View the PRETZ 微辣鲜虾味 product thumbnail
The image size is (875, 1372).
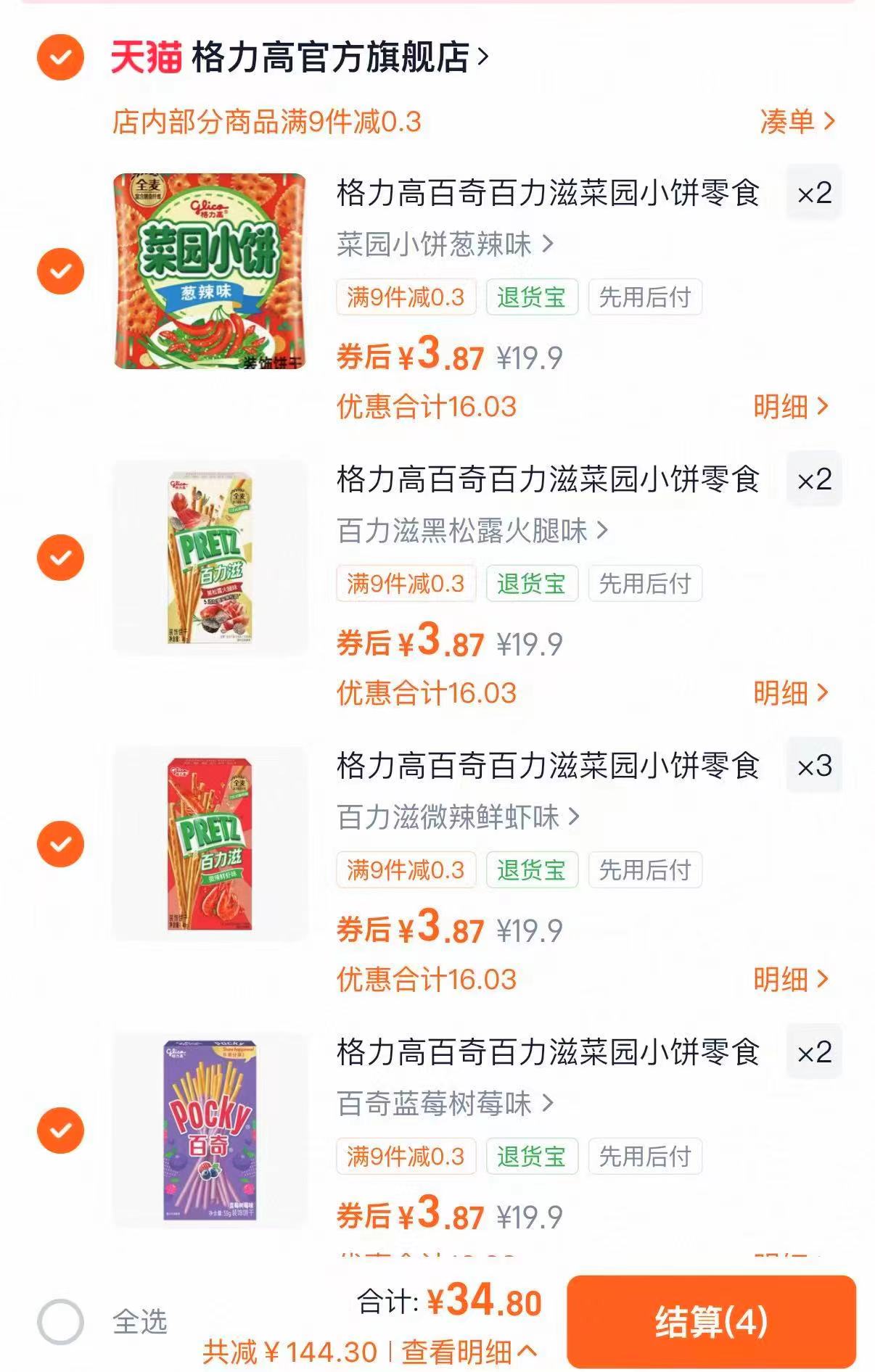(x=209, y=845)
